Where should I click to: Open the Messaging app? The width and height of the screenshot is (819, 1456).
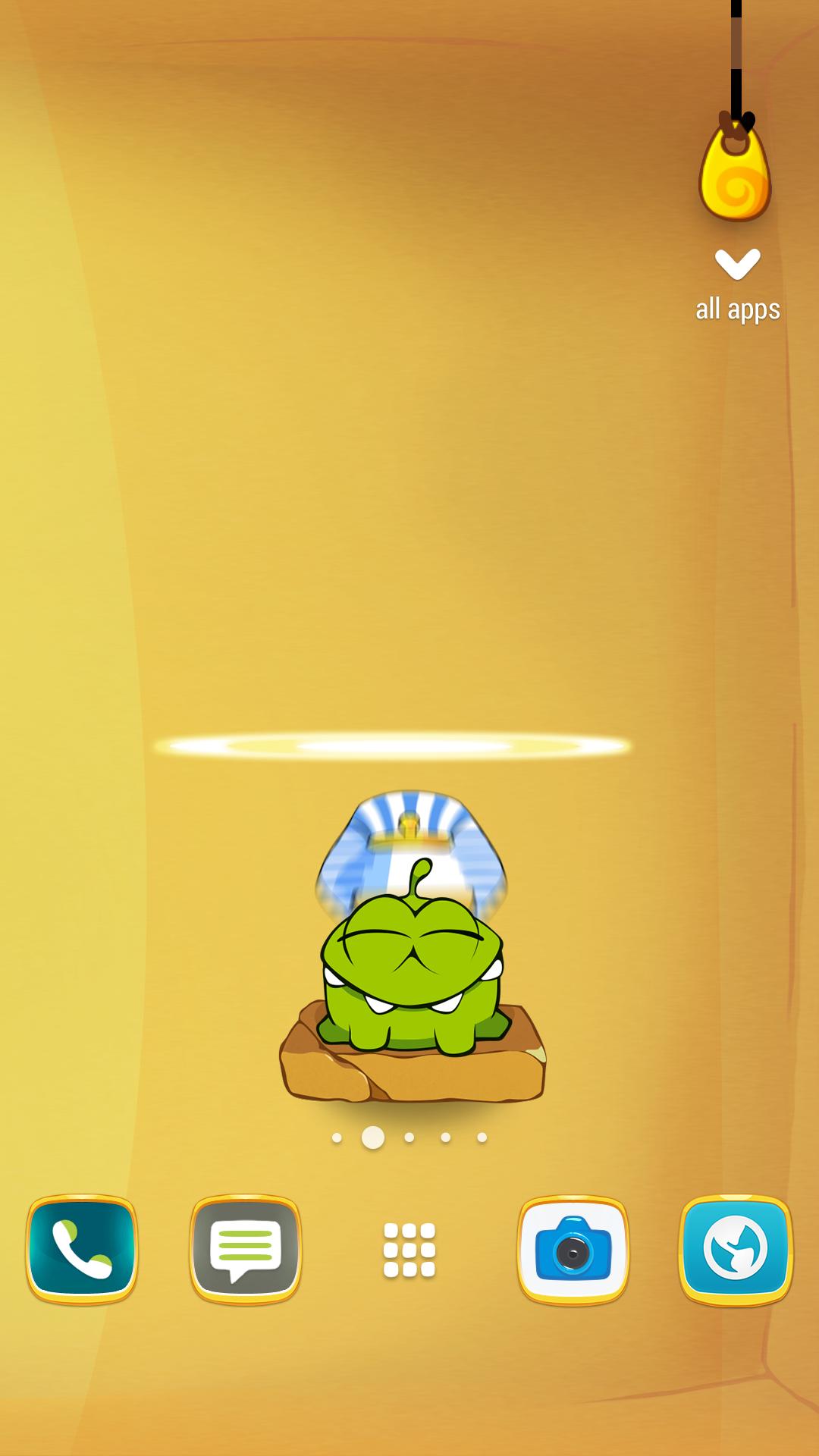pyautogui.click(x=246, y=1249)
